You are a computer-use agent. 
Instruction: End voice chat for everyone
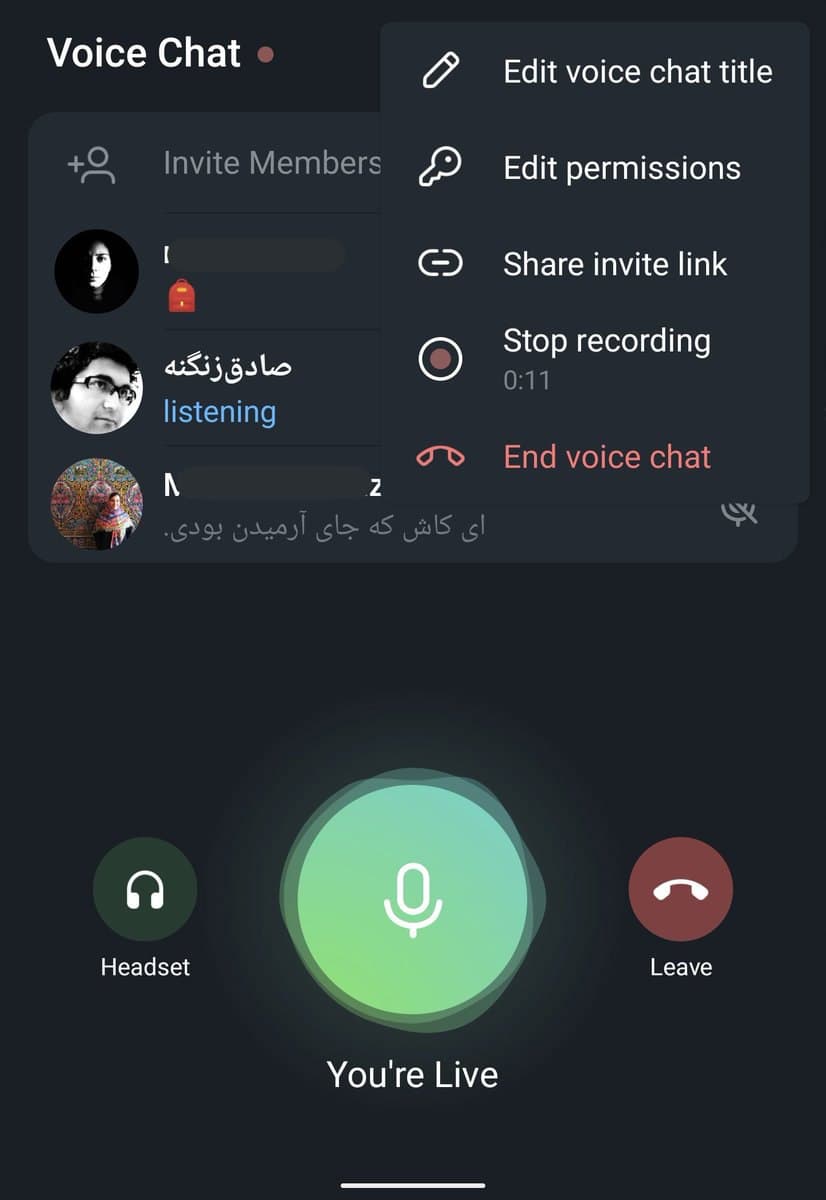pos(606,457)
